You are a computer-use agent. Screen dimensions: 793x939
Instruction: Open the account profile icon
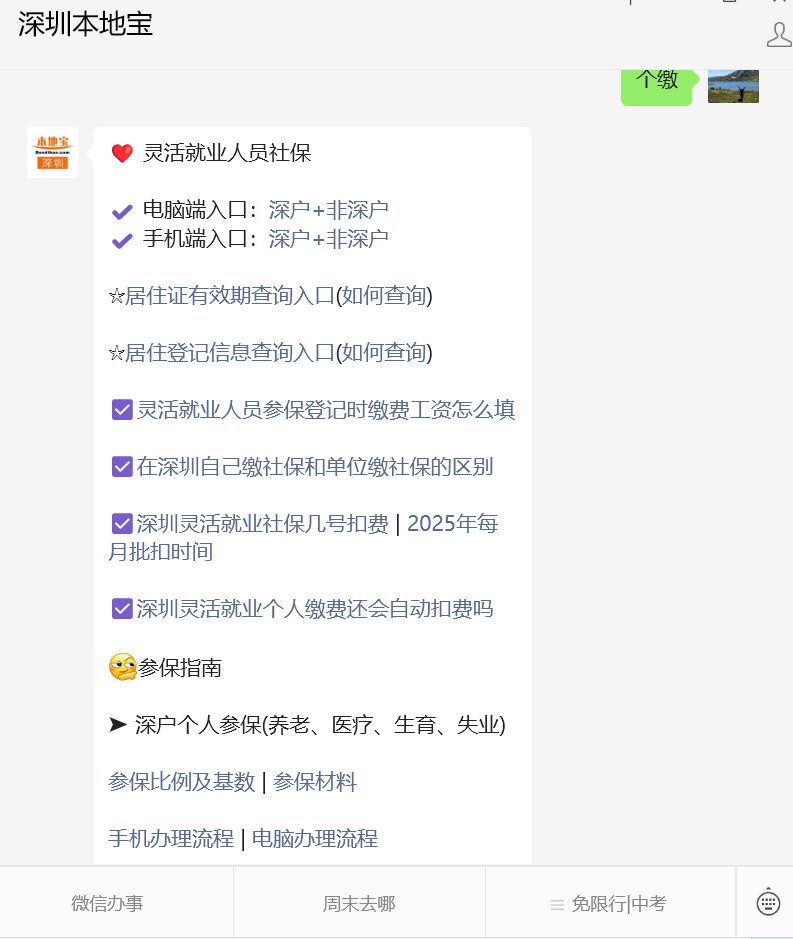click(778, 35)
